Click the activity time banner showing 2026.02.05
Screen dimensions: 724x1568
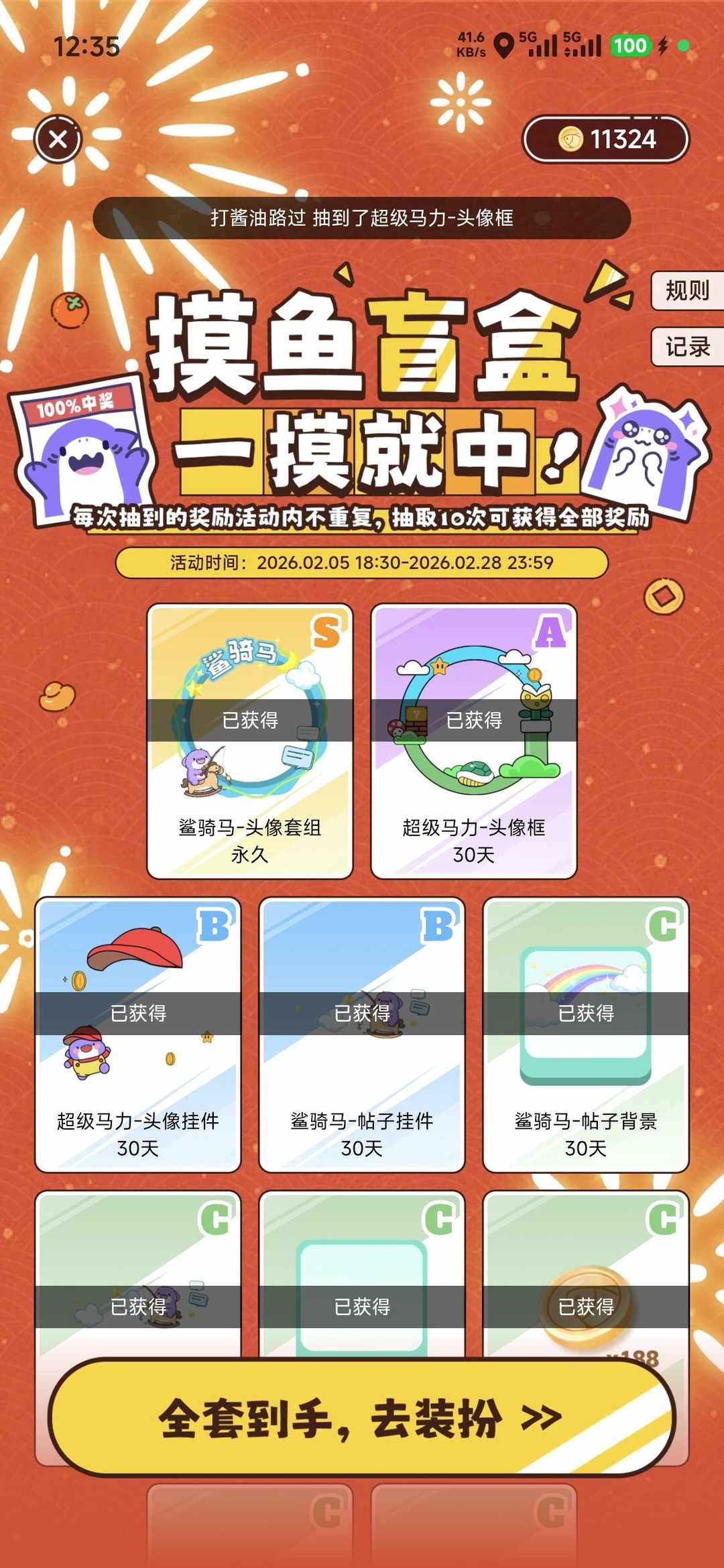(x=362, y=565)
